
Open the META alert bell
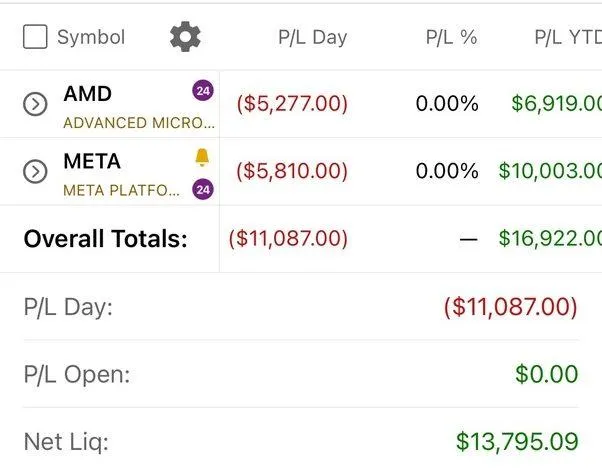click(202, 156)
